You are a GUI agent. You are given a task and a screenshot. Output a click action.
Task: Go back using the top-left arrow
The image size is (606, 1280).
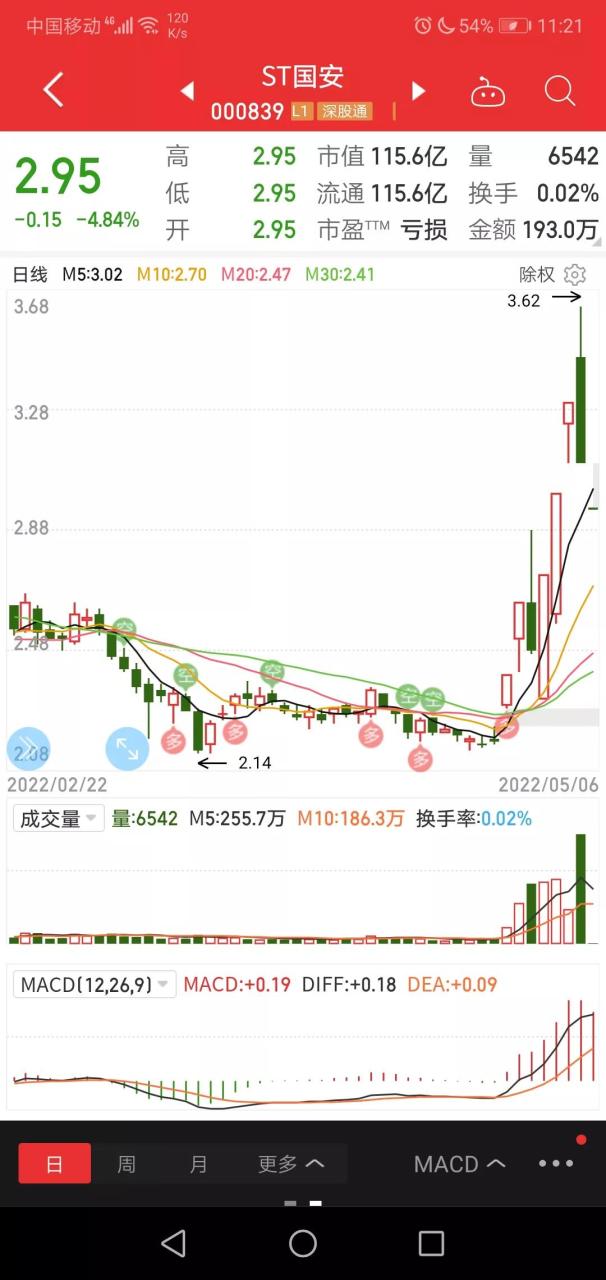coord(53,90)
